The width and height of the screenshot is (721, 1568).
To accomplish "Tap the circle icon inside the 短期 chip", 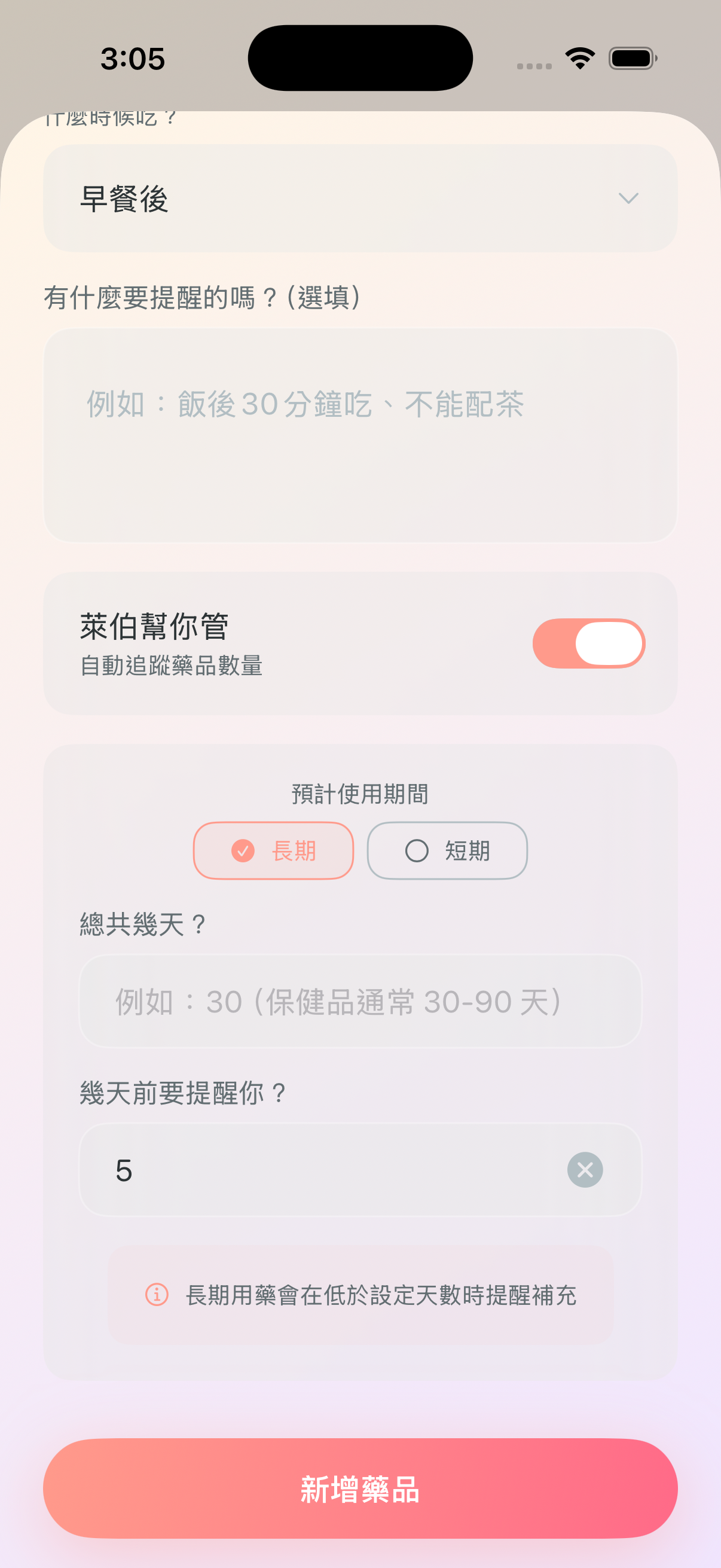I will pos(417,850).
